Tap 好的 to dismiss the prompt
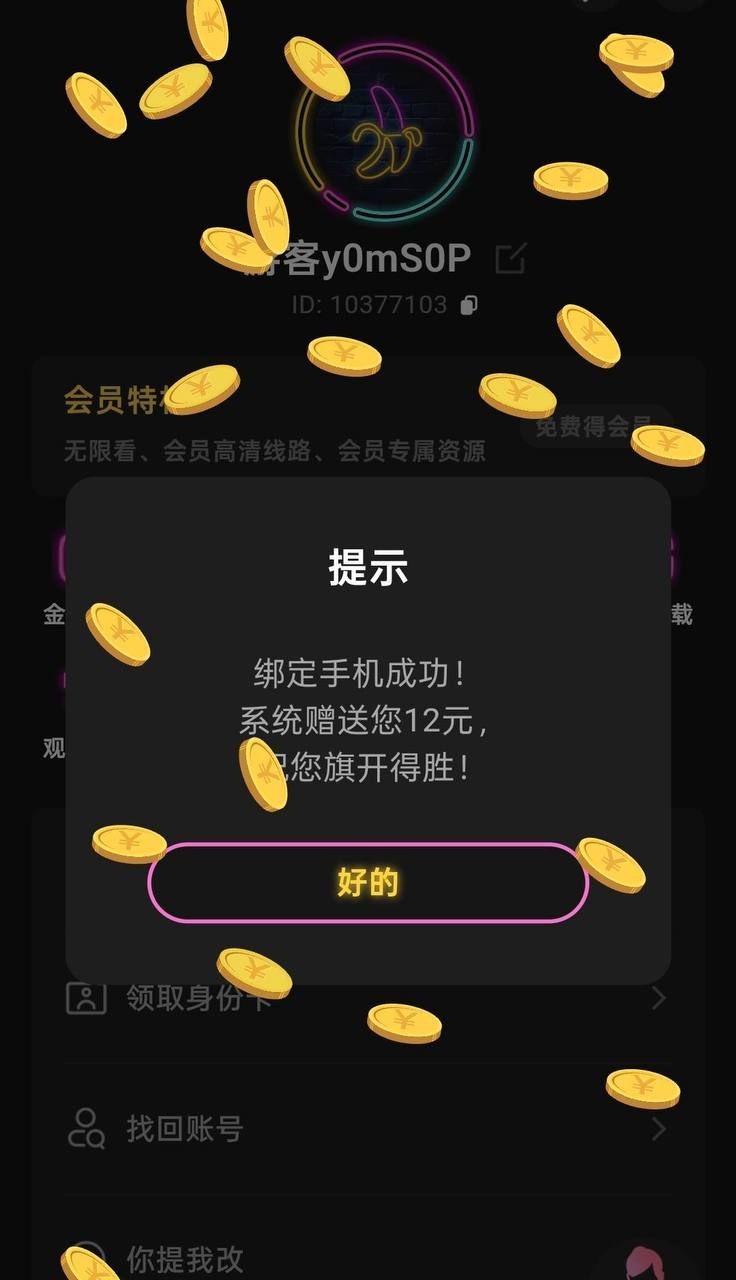This screenshot has width=736, height=1280. (367, 882)
